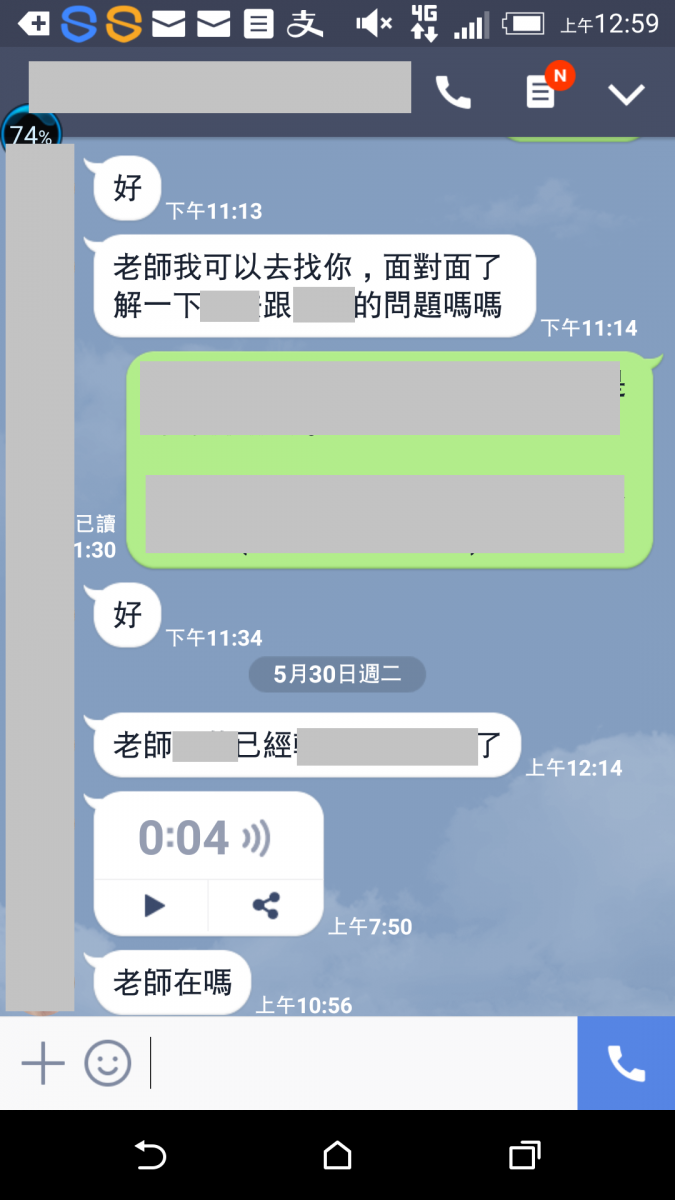Open the emoji sticker picker
Viewport: 675px width, 1200px height.
pos(108,1063)
